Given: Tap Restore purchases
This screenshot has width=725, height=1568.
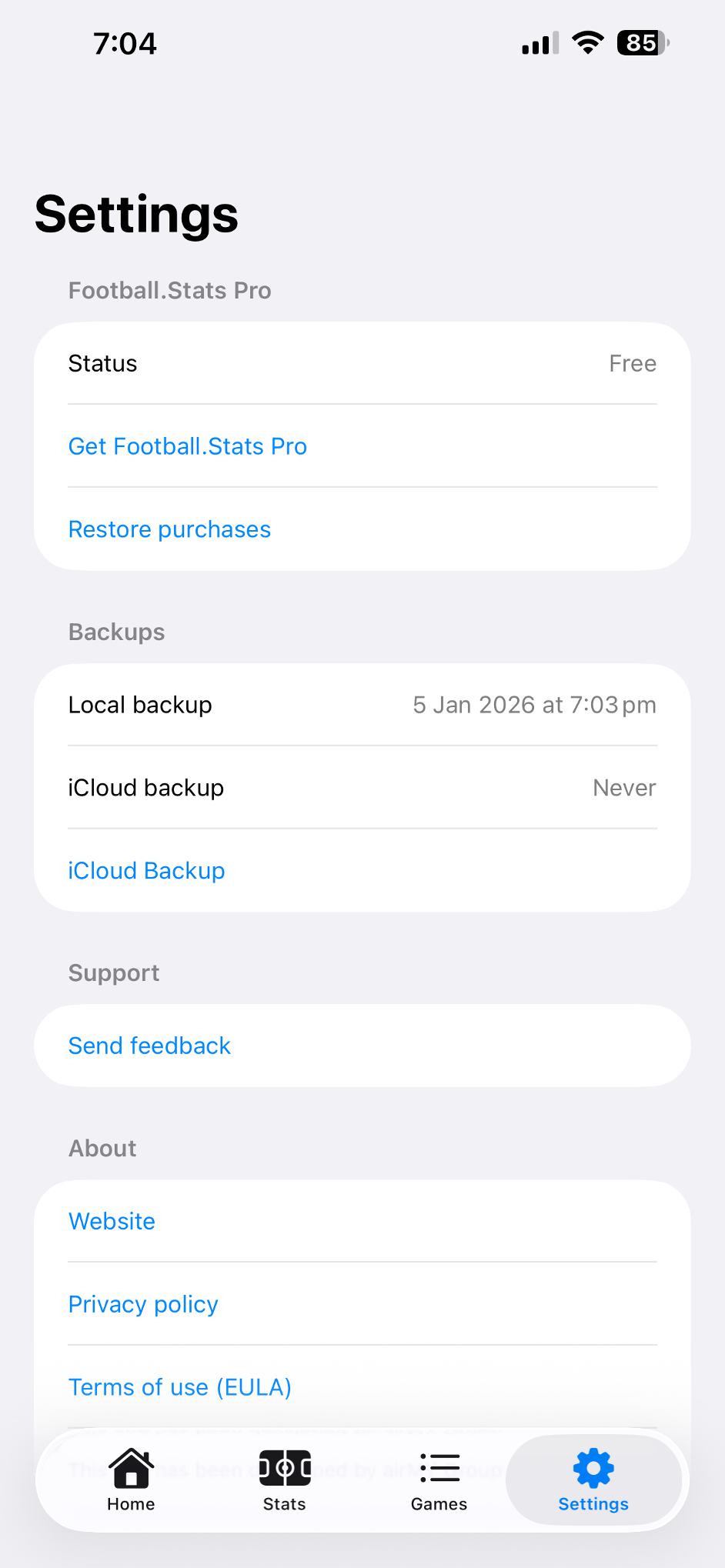Looking at the screenshot, I should tap(169, 529).
